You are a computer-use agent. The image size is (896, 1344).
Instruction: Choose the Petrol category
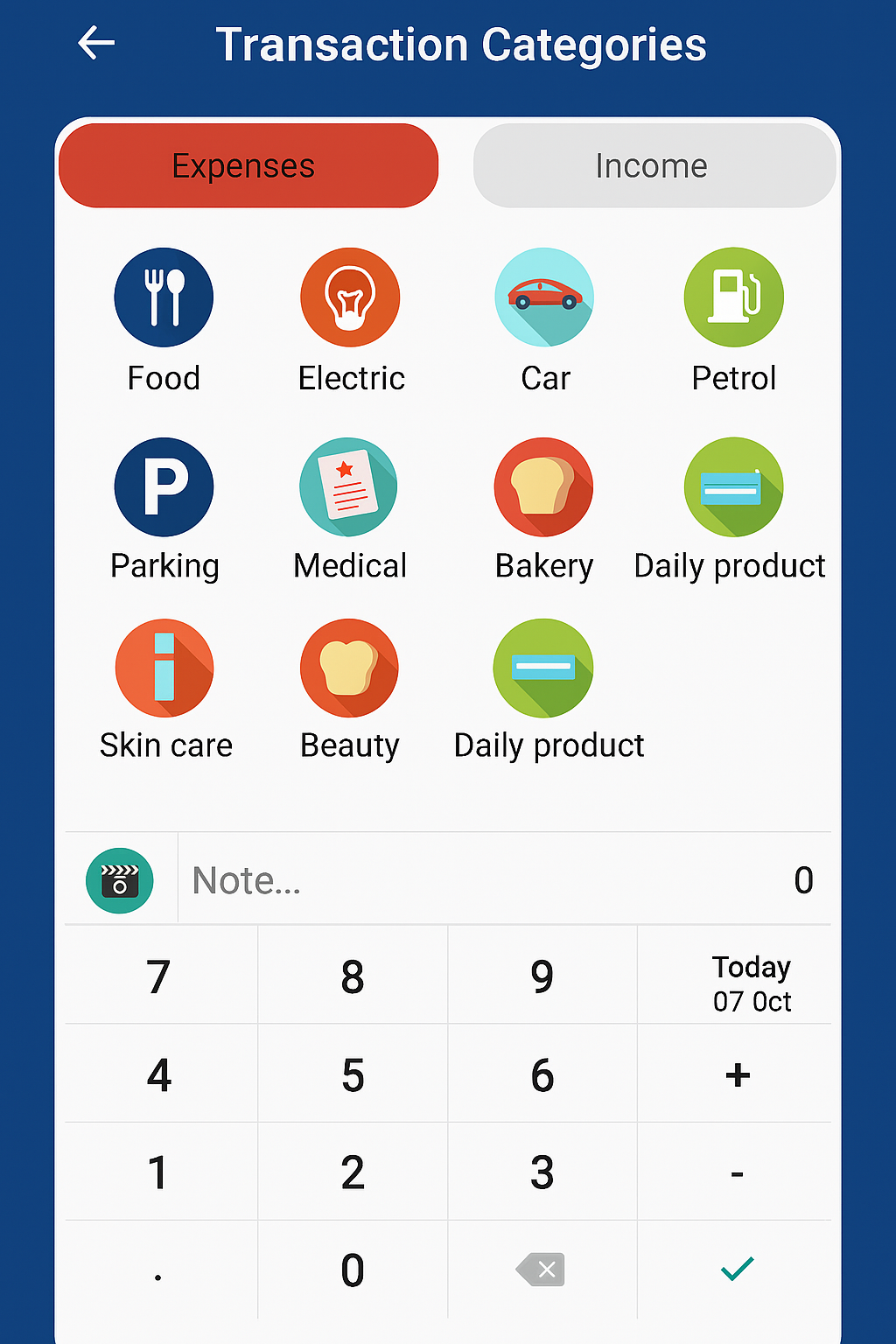point(733,298)
